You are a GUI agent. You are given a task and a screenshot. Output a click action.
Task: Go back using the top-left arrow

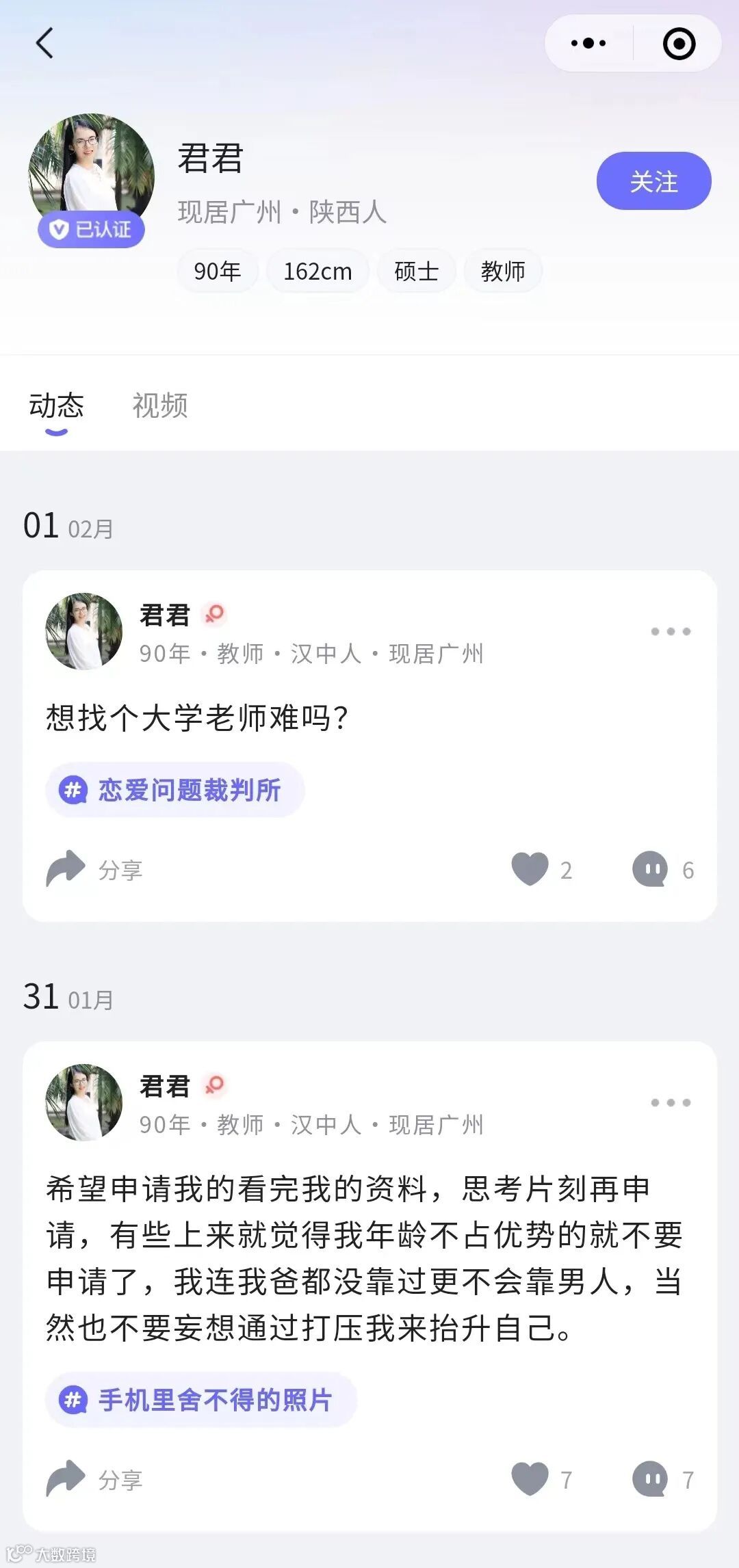click(44, 44)
